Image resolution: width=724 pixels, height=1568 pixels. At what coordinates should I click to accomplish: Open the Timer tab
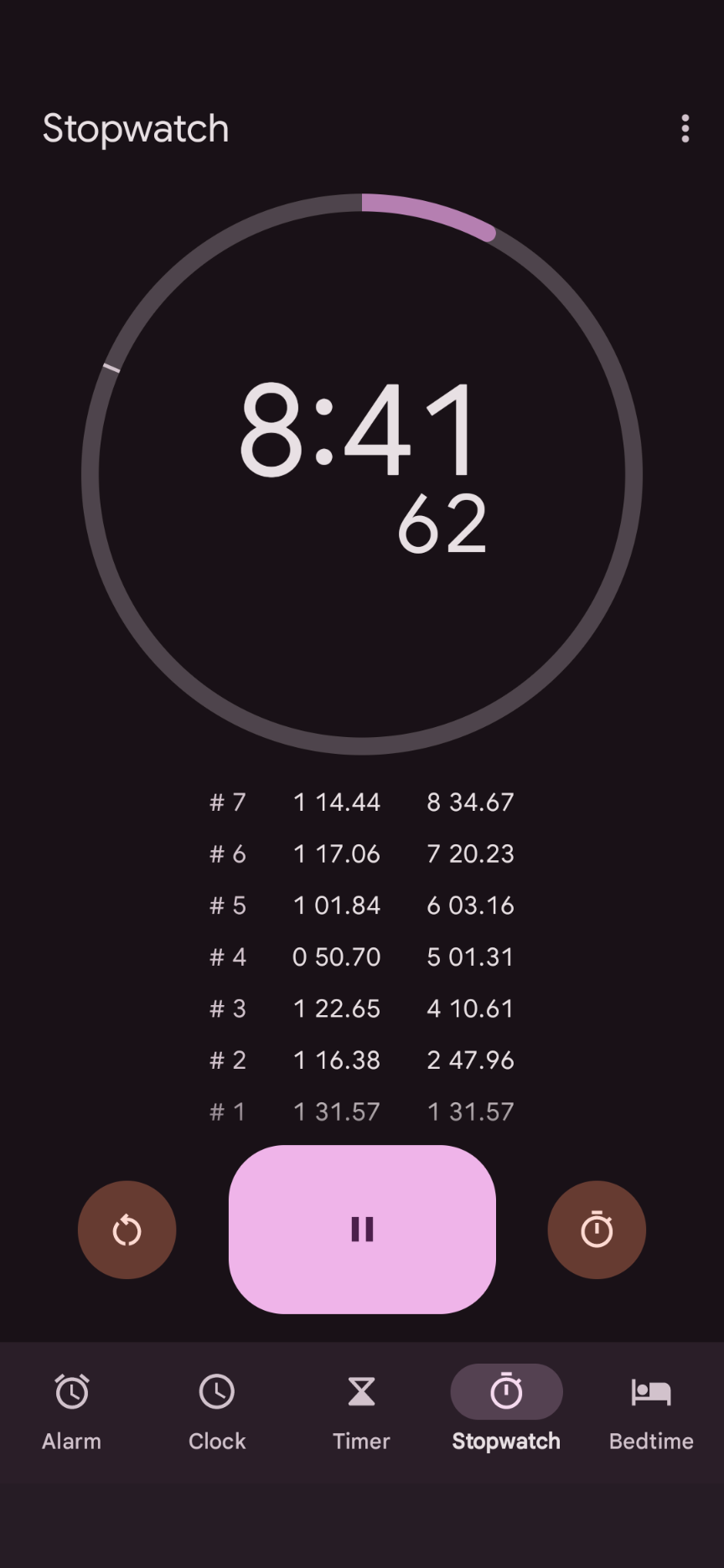361,1413
